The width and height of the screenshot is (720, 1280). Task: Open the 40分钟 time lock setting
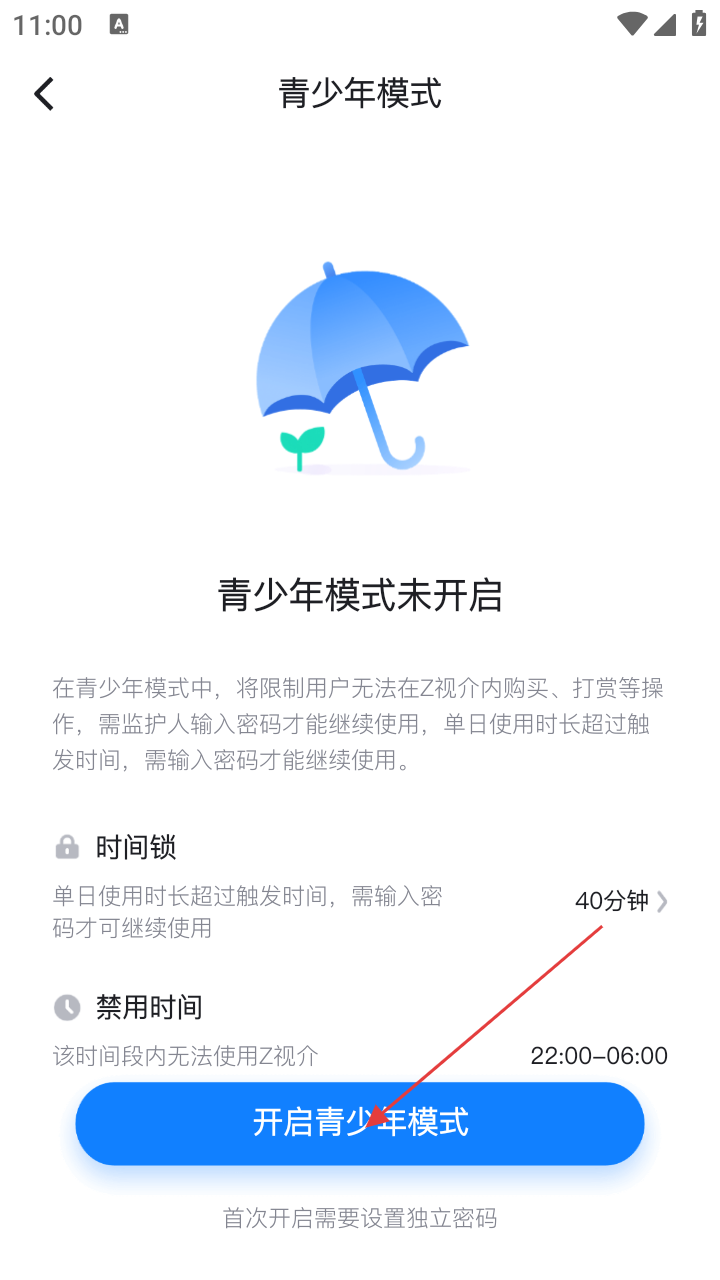pos(621,901)
